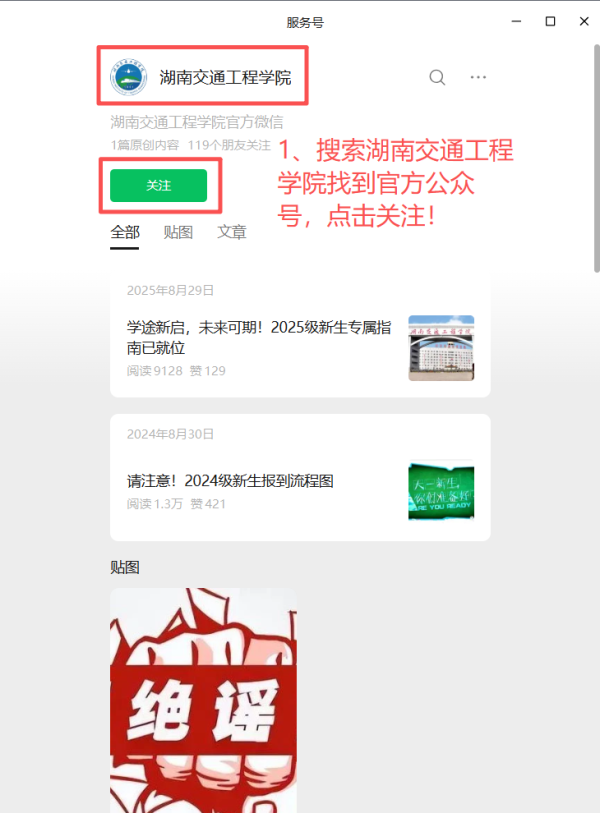600x813 pixels.
Task: Switch to the 文章 tab
Action: click(232, 232)
